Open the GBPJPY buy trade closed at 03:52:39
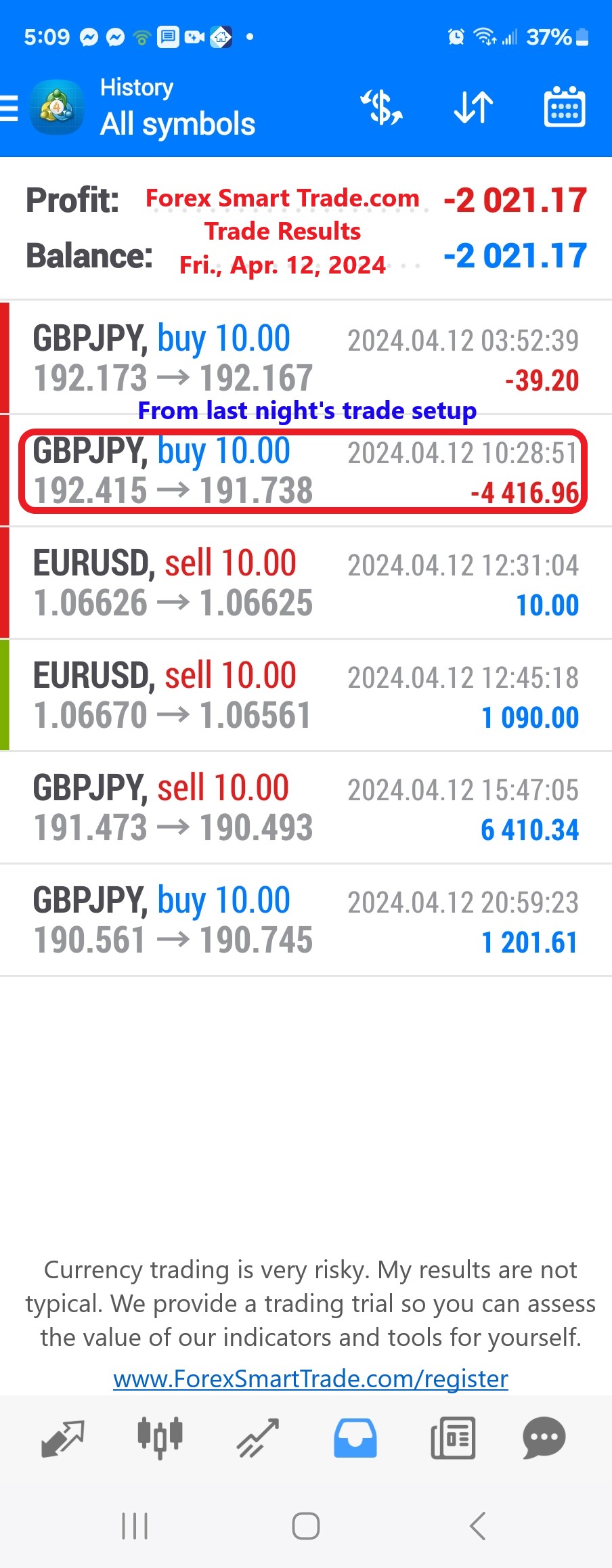 (x=306, y=357)
